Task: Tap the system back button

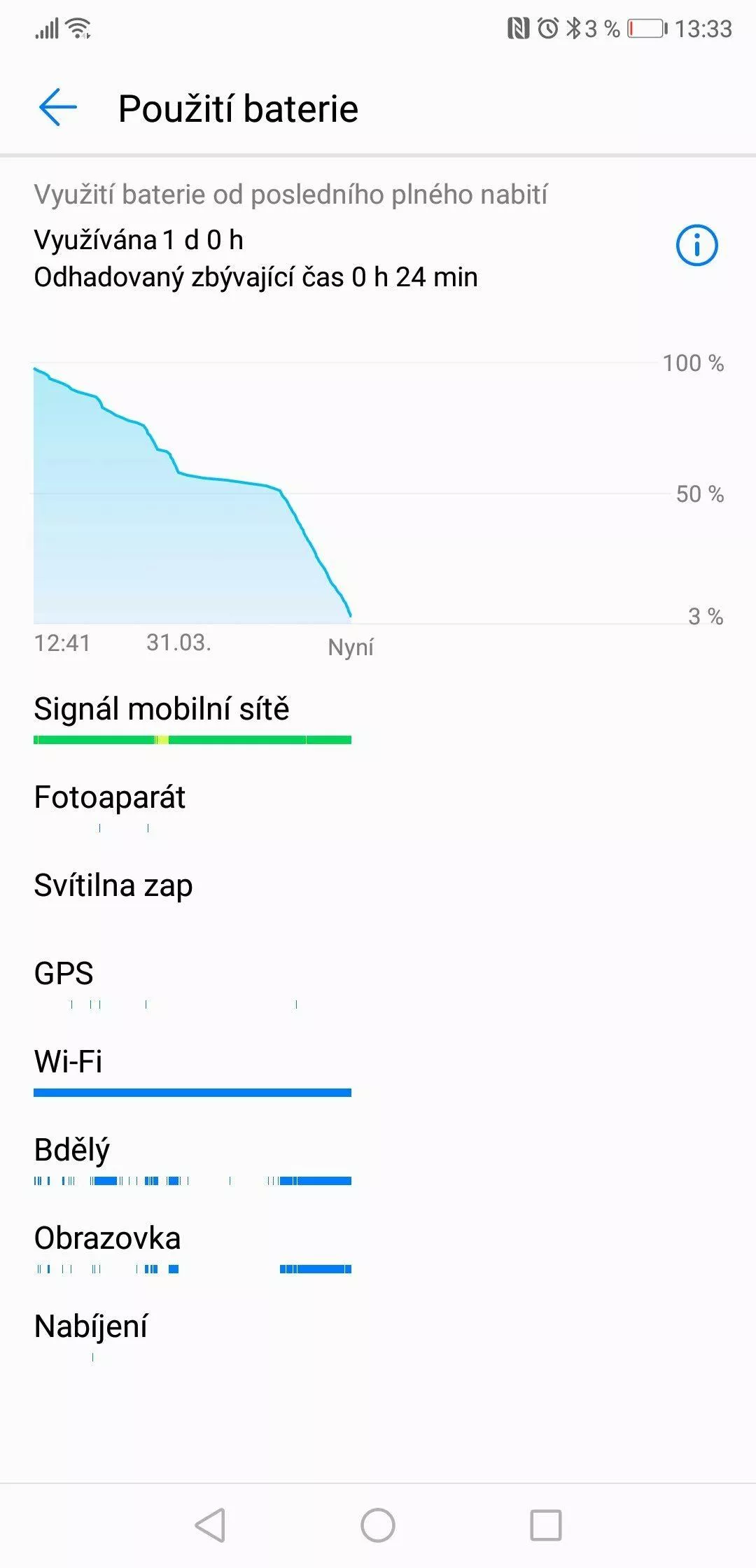Action: coord(210,1525)
